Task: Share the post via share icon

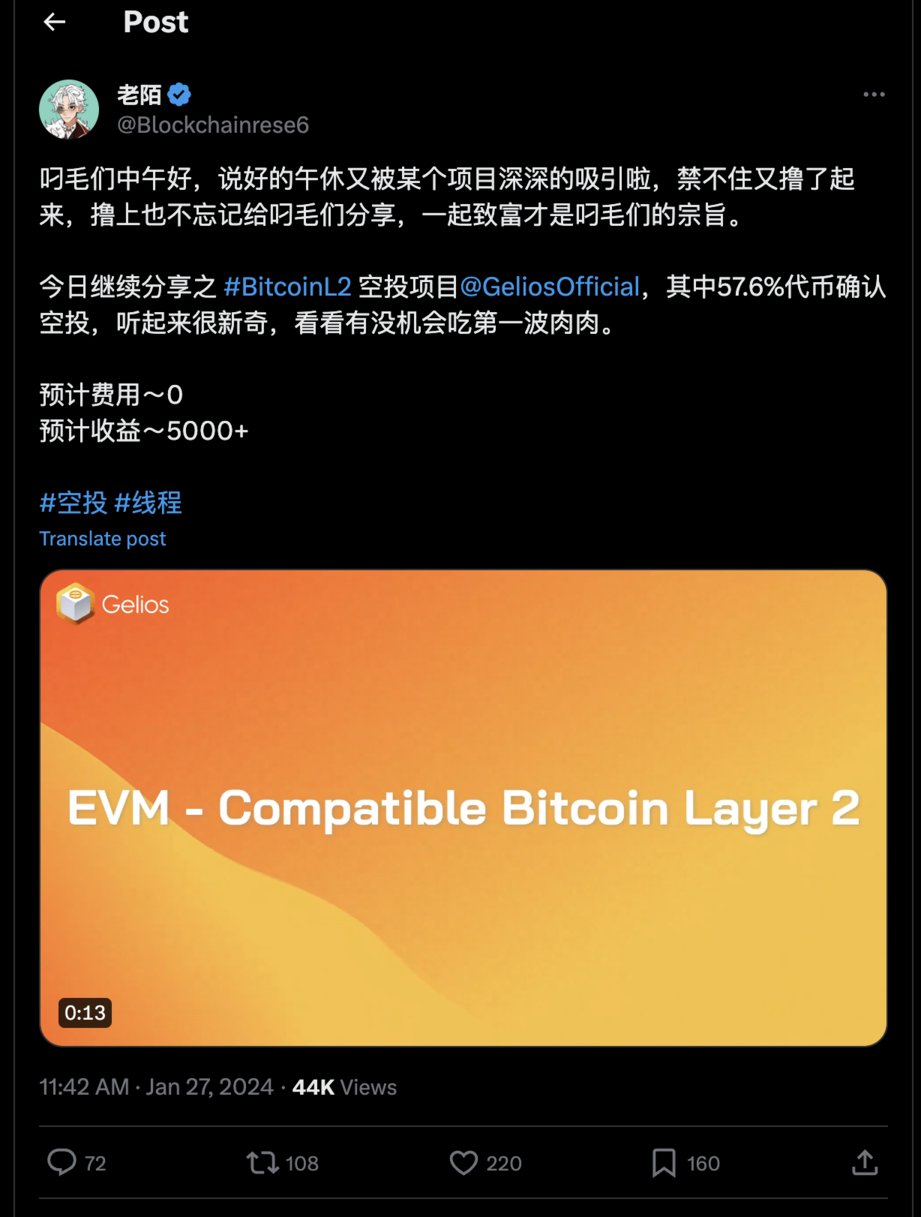Action: tap(864, 1162)
